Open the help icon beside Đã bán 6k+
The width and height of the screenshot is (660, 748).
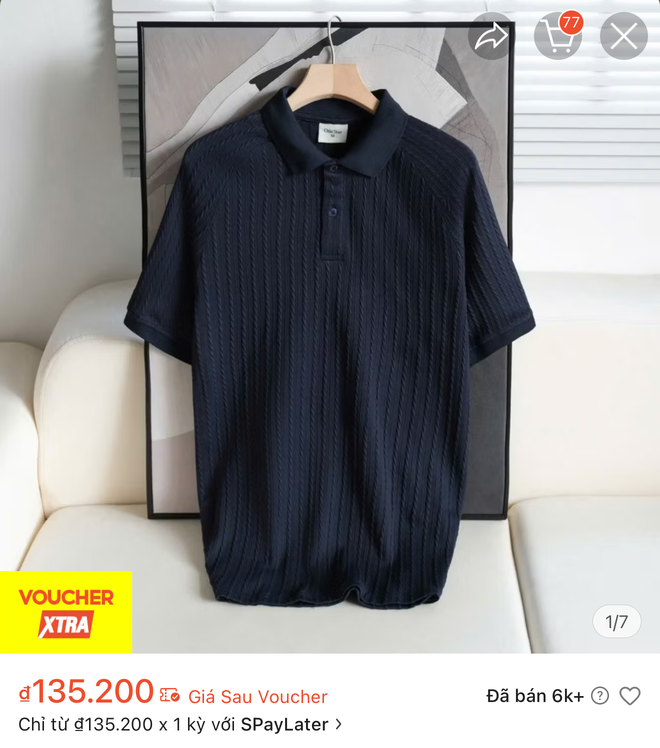pos(600,696)
